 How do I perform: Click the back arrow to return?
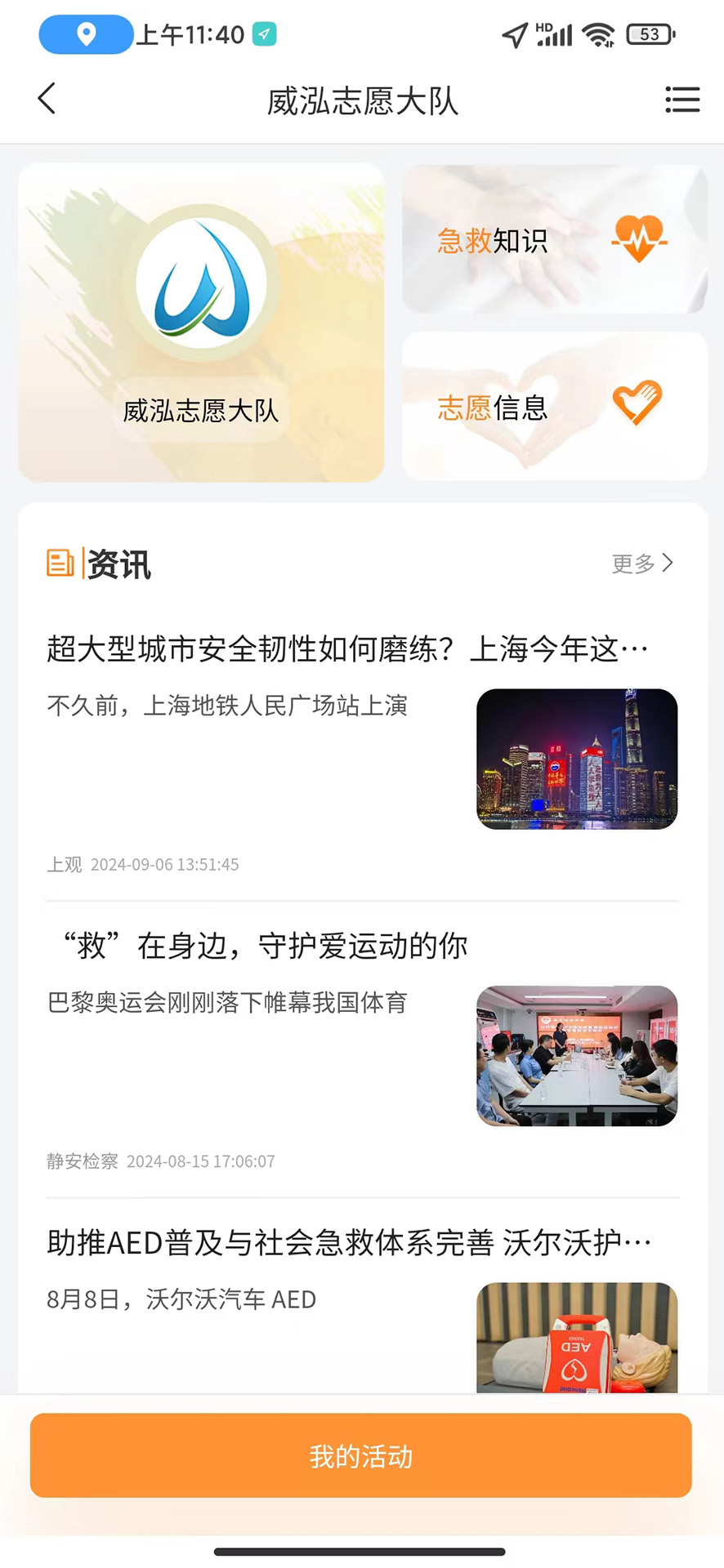[x=46, y=97]
